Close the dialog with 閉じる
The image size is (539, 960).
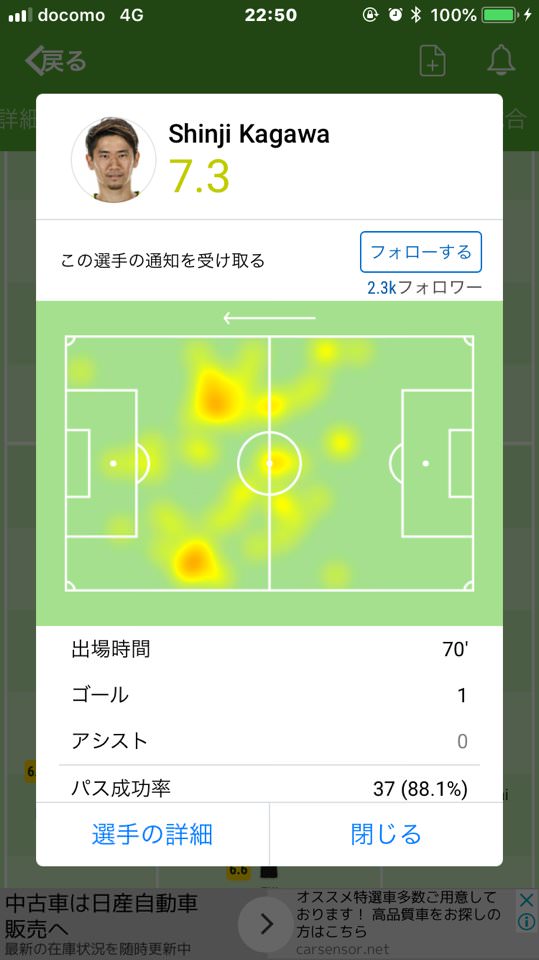click(x=386, y=834)
